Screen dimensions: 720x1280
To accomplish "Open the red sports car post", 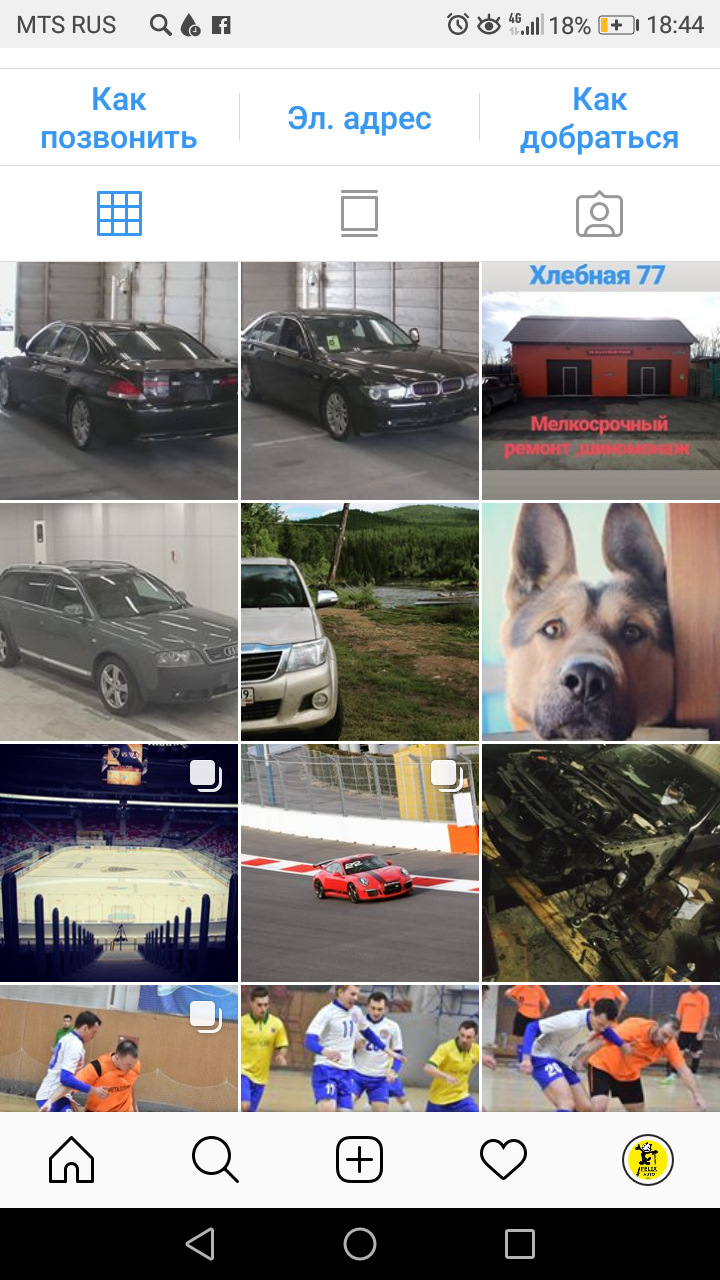I will coord(359,862).
